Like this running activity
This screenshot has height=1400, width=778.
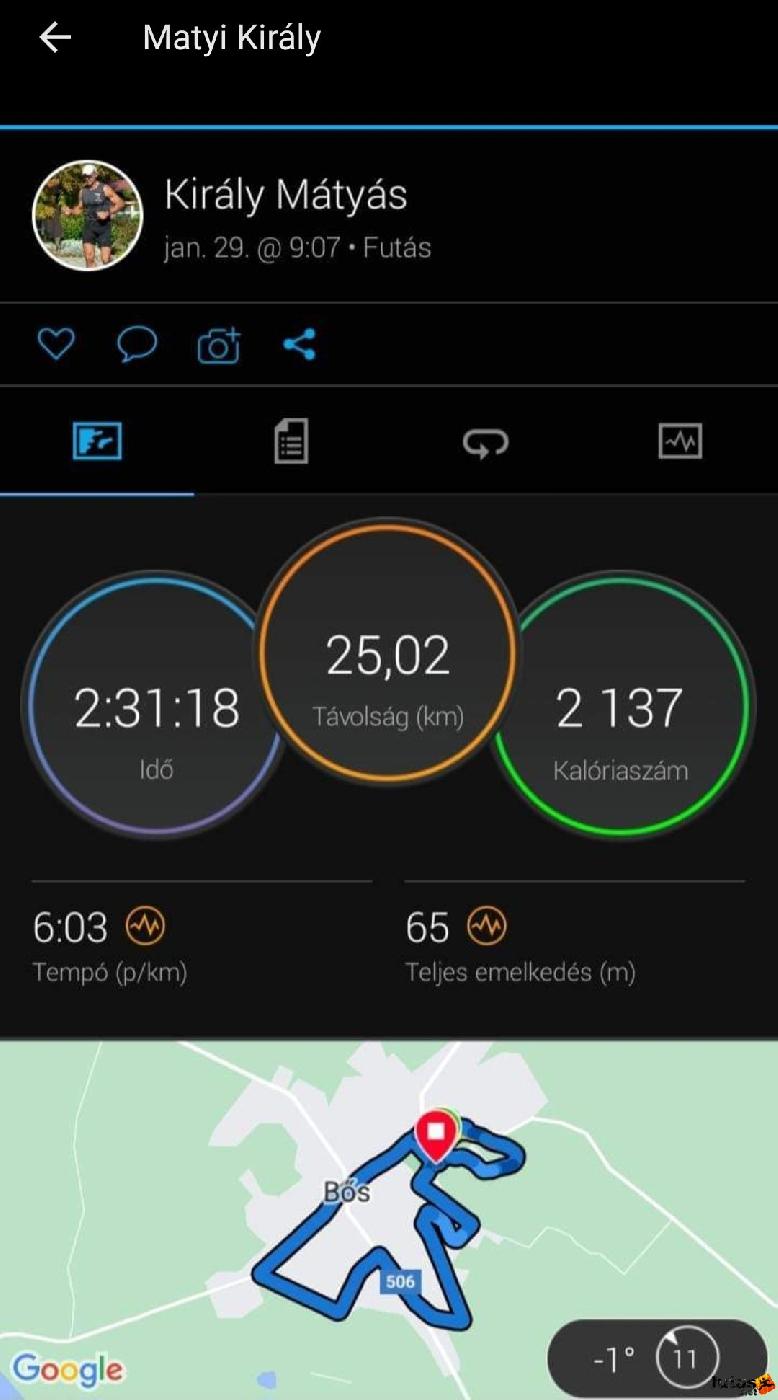pos(56,344)
